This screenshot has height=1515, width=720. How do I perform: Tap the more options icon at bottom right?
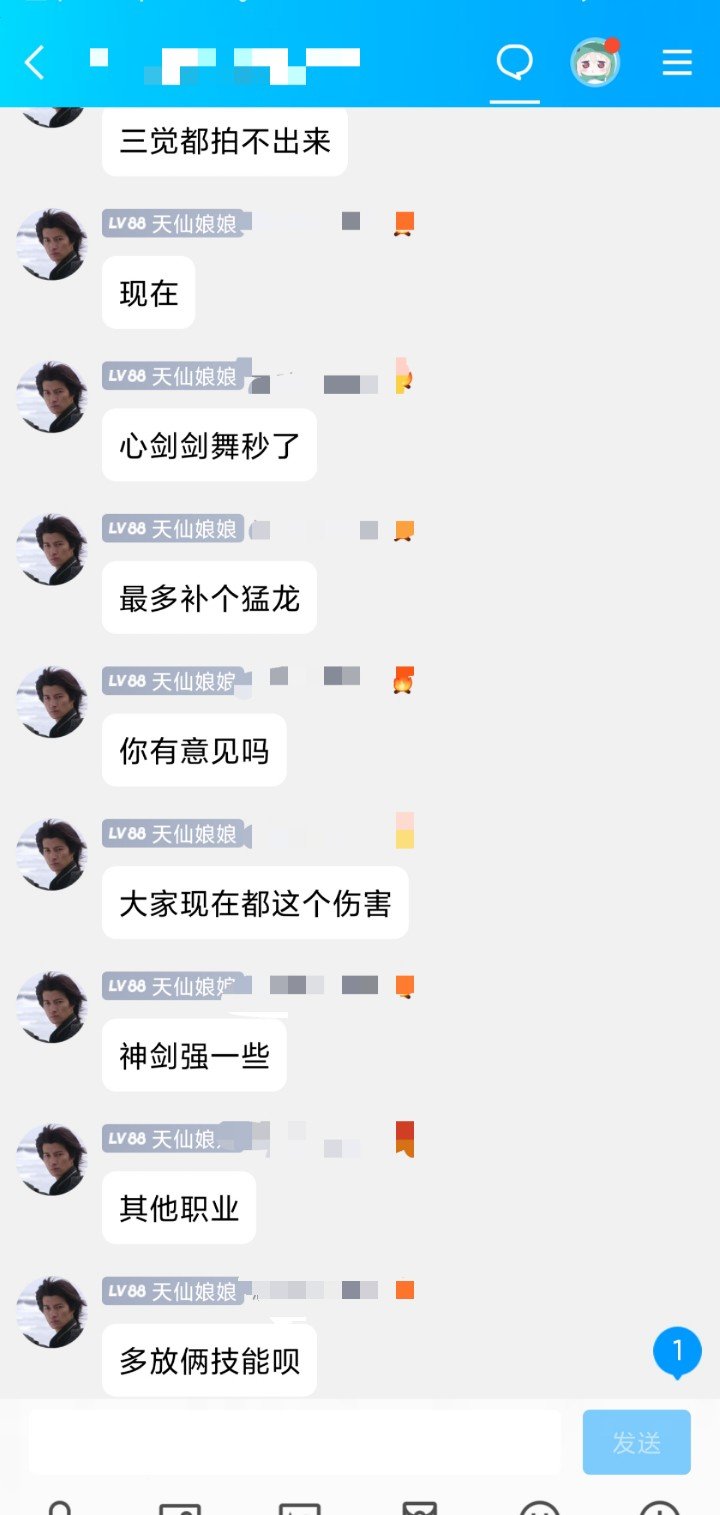[x=660, y=1510]
